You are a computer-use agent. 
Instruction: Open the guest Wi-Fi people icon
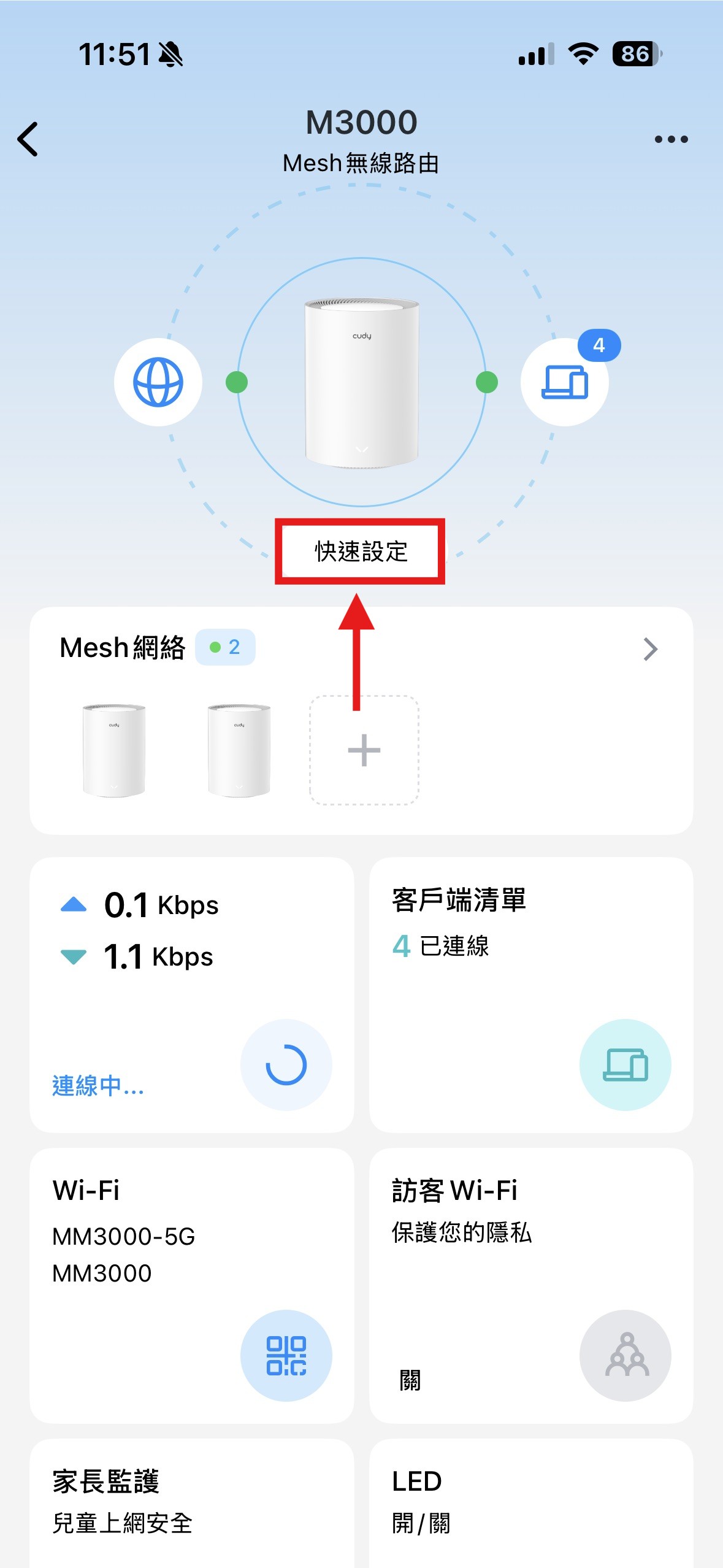coord(625,1356)
